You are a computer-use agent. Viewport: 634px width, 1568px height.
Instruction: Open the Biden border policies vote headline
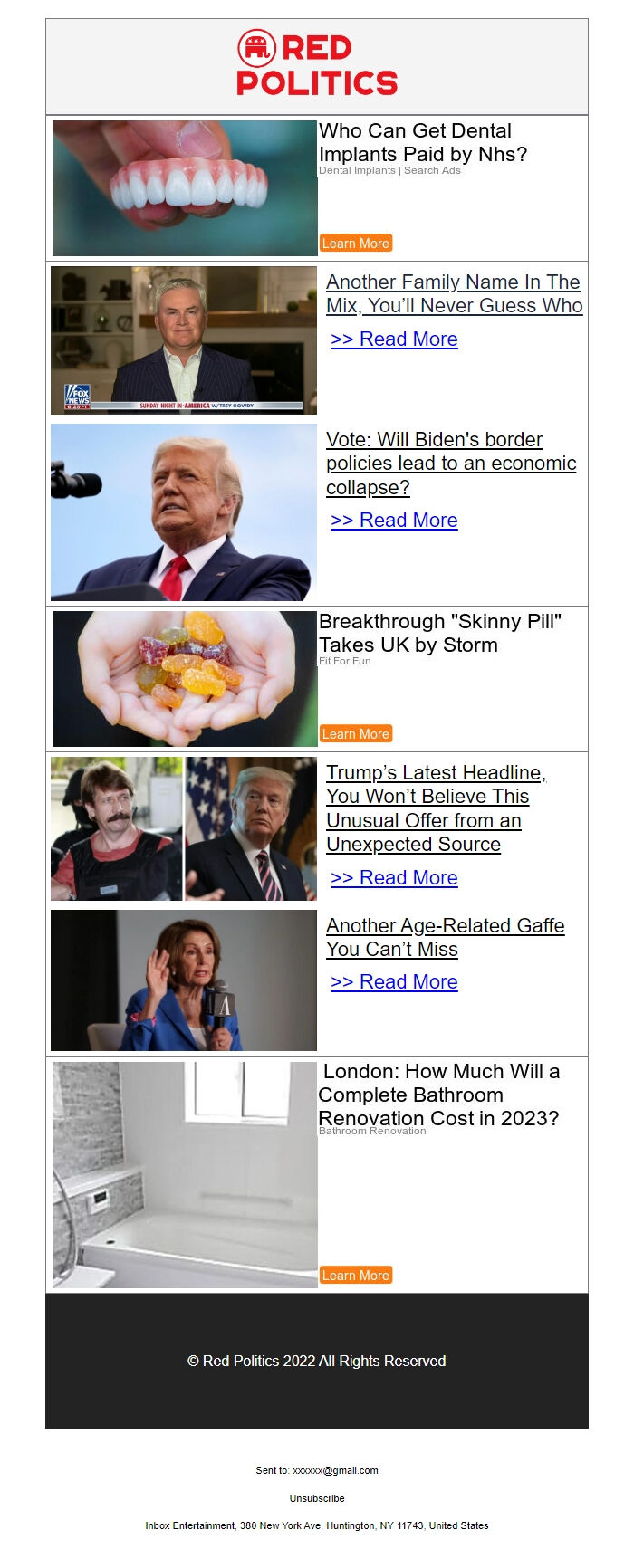(x=450, y=464)
